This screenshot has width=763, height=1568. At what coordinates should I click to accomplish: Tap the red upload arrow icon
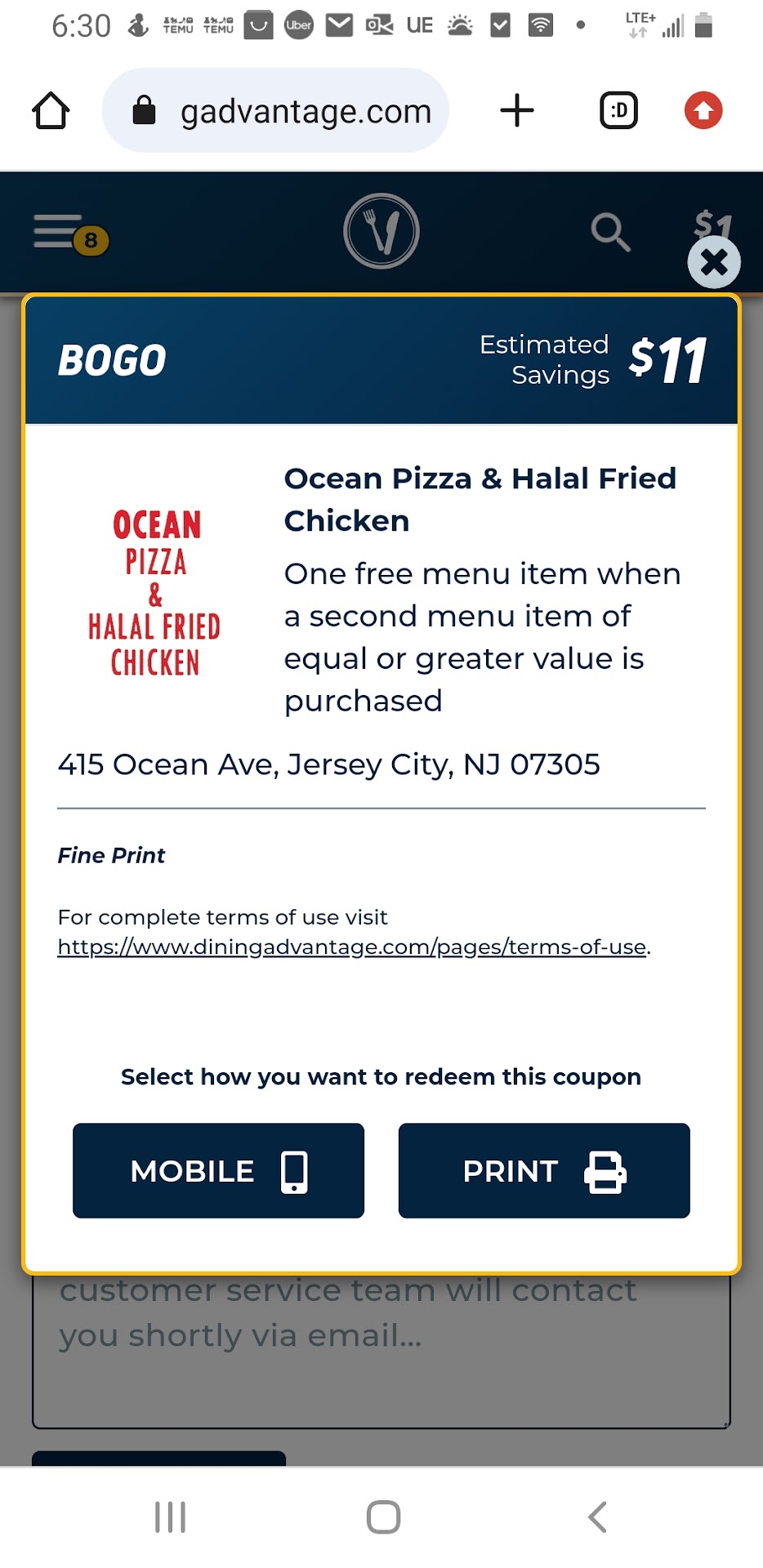click(703, 111)
